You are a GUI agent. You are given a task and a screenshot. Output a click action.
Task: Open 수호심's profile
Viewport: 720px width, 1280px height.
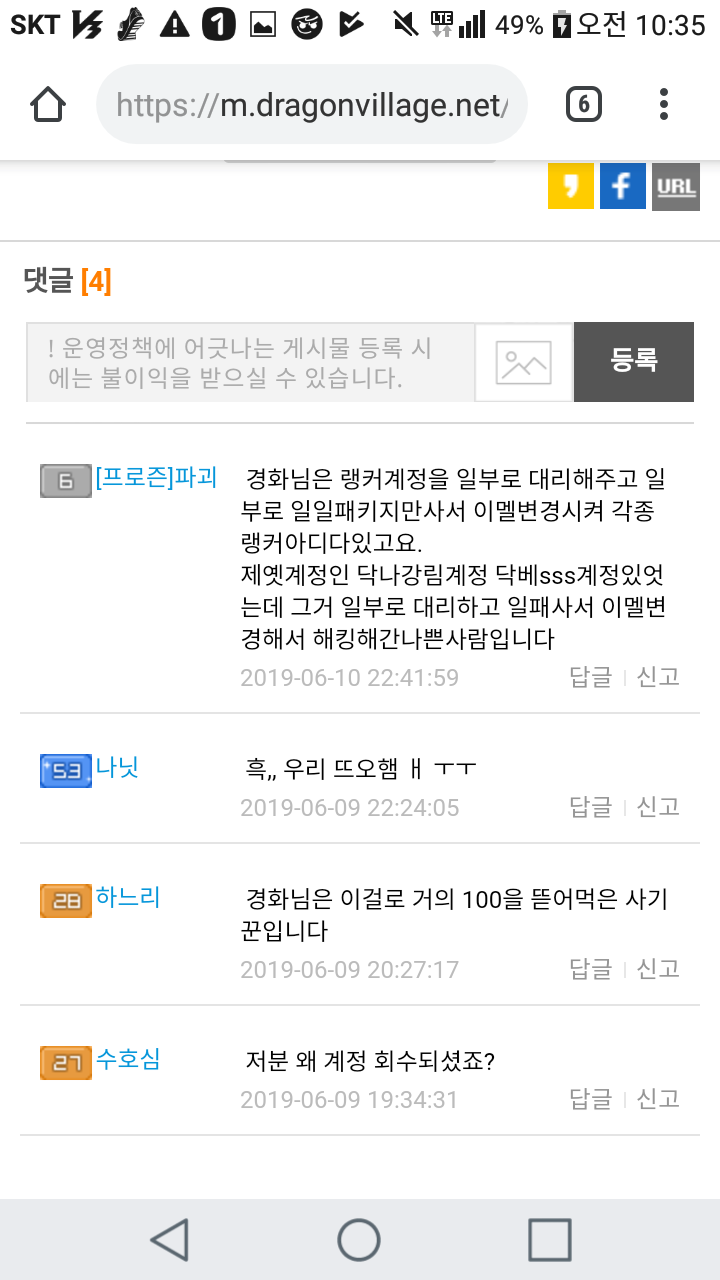coord(128,1060)
